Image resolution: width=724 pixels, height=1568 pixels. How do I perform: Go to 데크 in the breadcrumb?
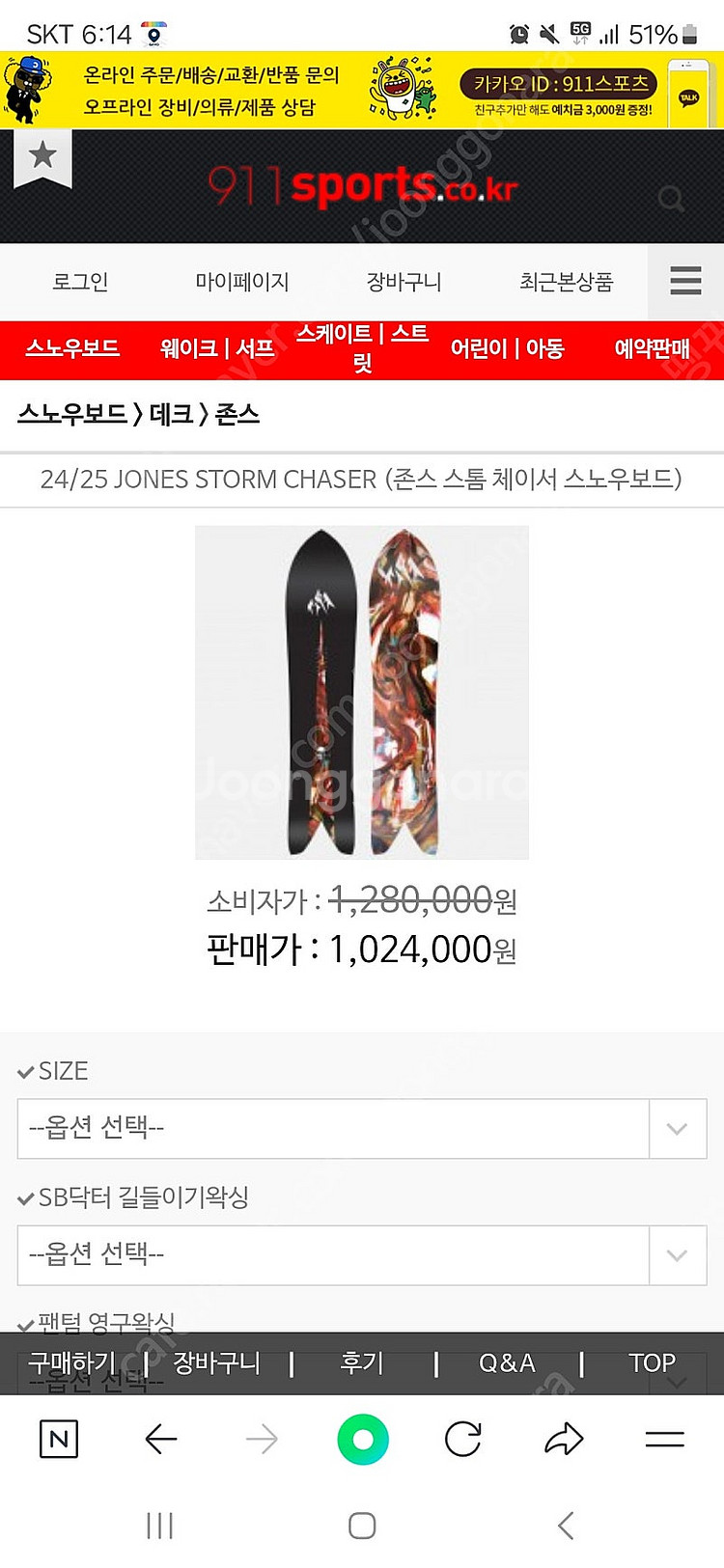(x=171, y=414)
